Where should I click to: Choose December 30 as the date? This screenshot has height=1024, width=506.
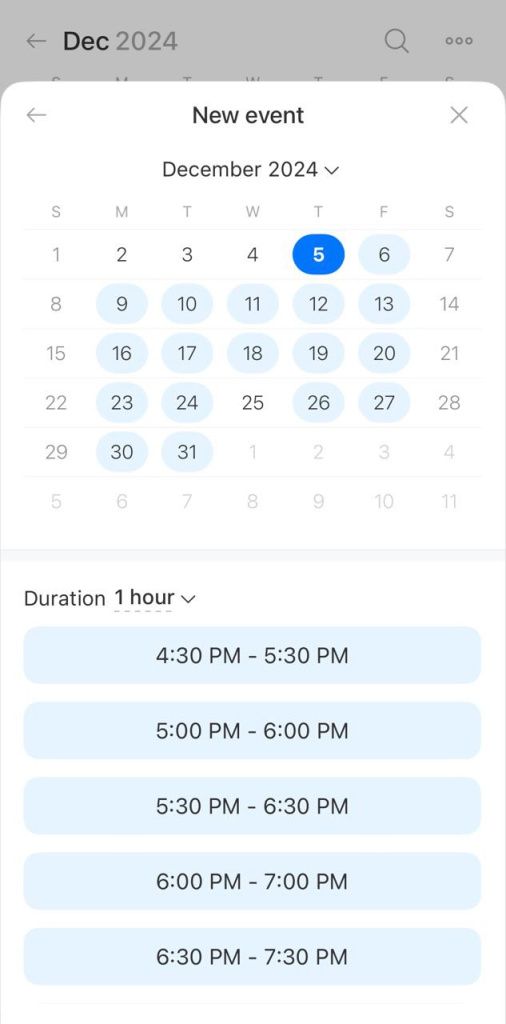tap(121, 452)
